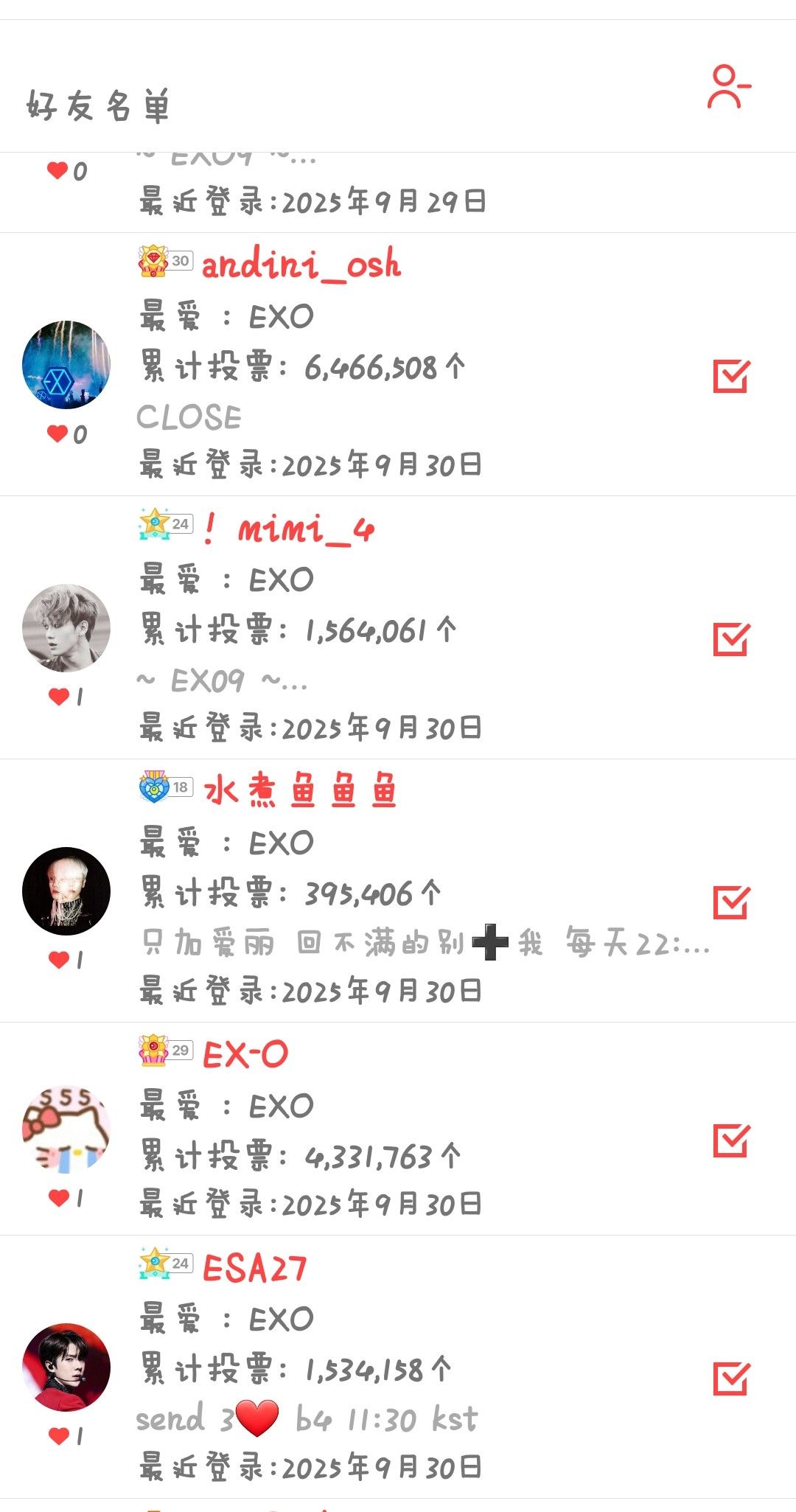The image size is (796, 1512).
Task: Send a heart to EX-O
Action: (x=59, y=1198)
